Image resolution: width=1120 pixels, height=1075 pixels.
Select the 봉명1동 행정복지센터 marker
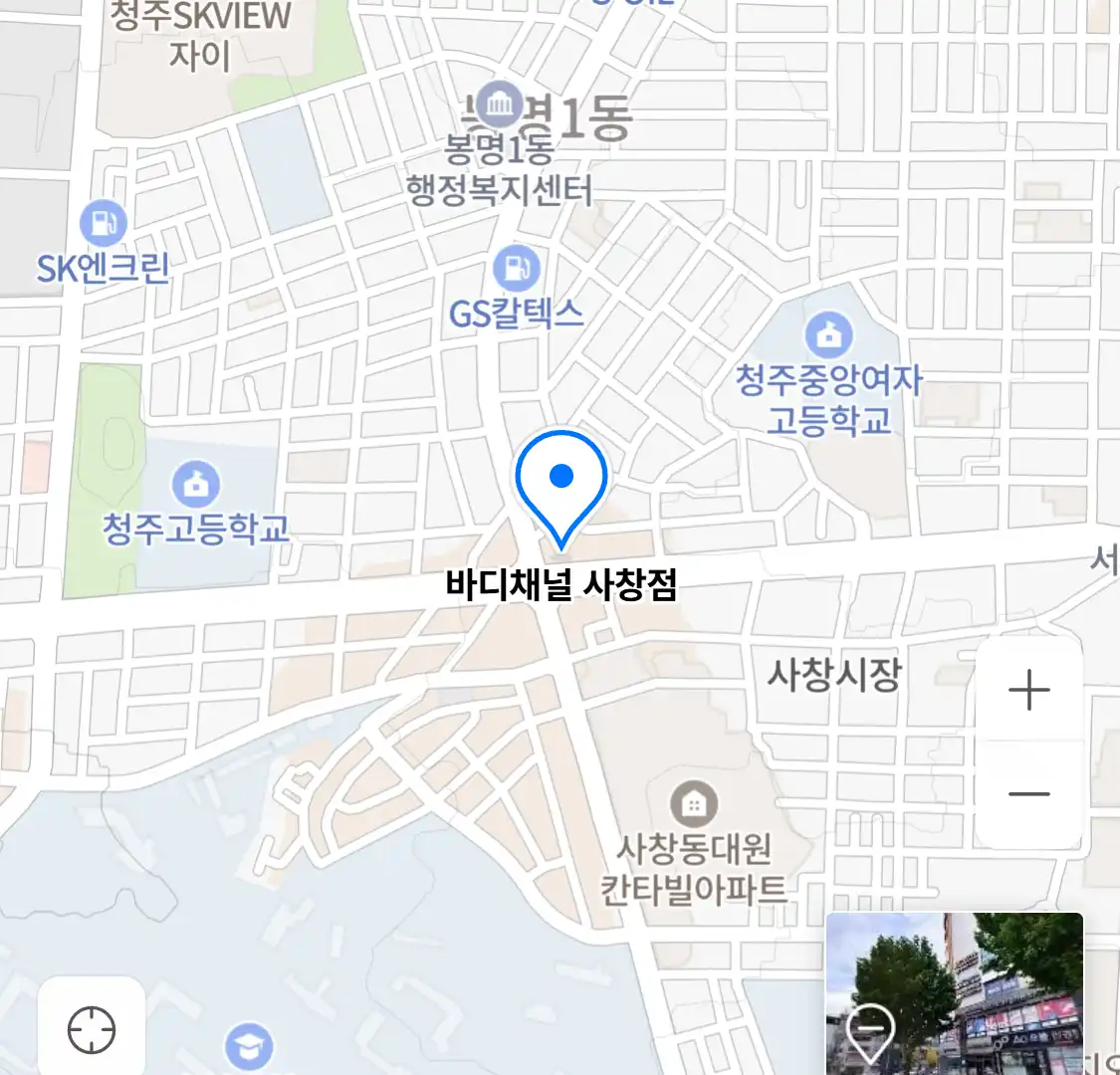coord(499,105)
